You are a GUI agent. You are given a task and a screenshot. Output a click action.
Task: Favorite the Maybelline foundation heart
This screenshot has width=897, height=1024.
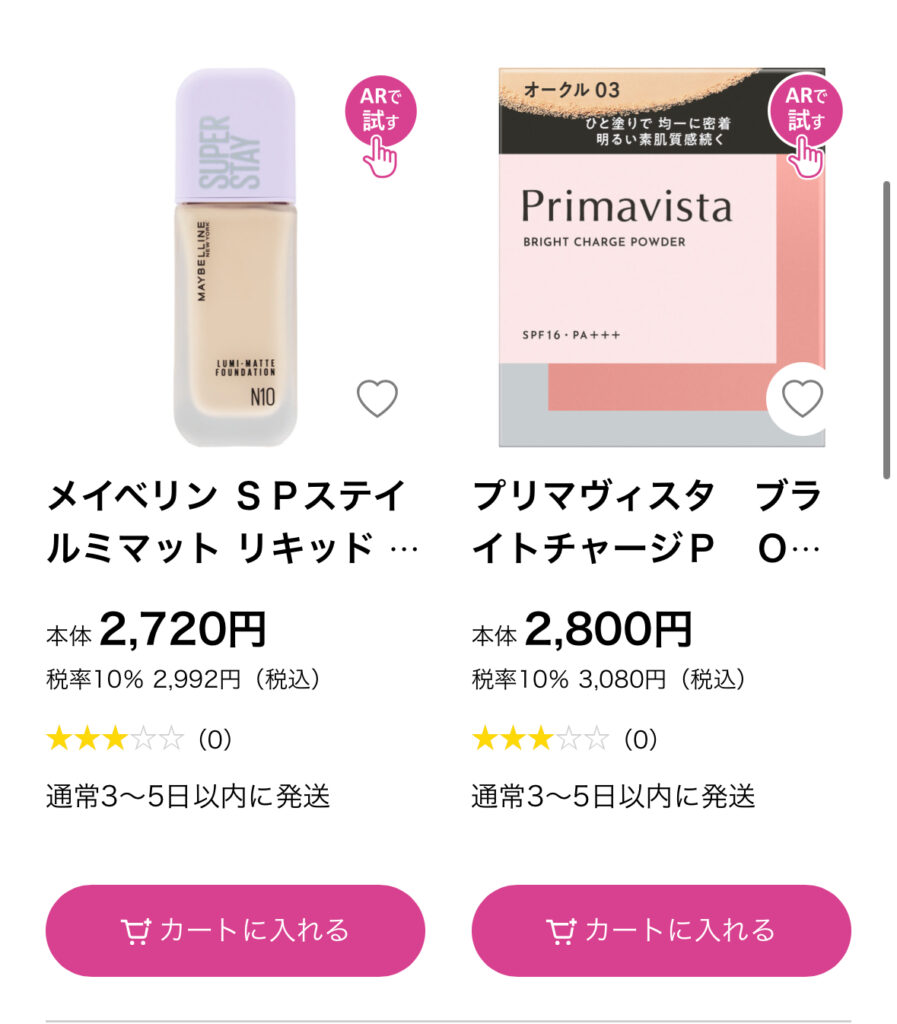click(377, 399)
